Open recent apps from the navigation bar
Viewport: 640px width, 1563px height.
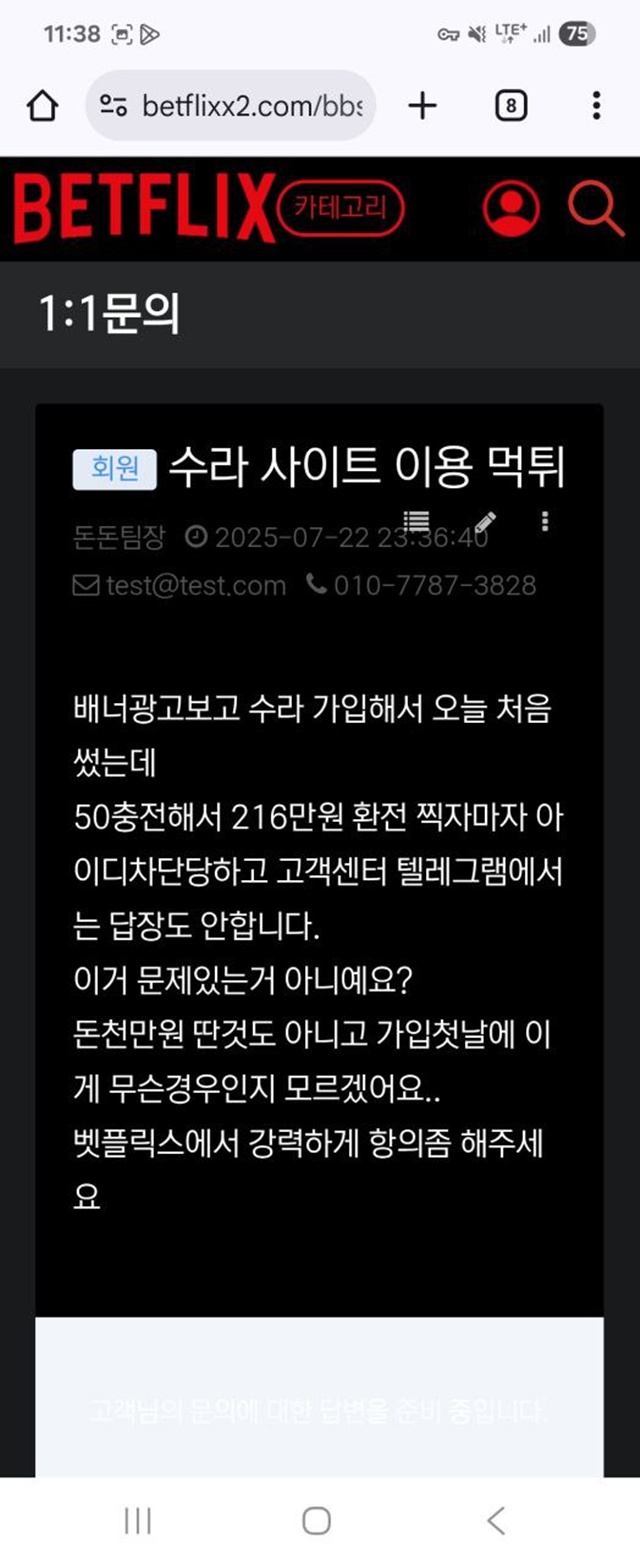pyautogui.click(x=137, y=1521)
